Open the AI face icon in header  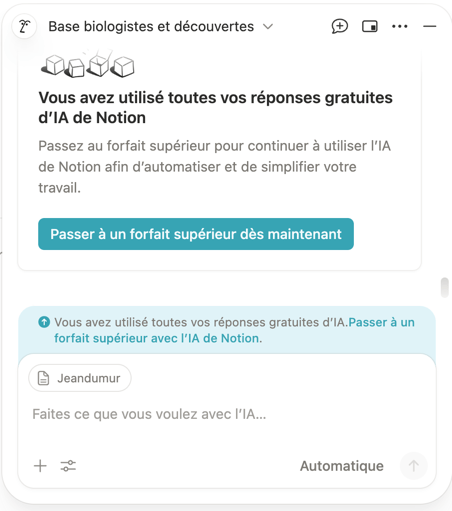[24, 26]
